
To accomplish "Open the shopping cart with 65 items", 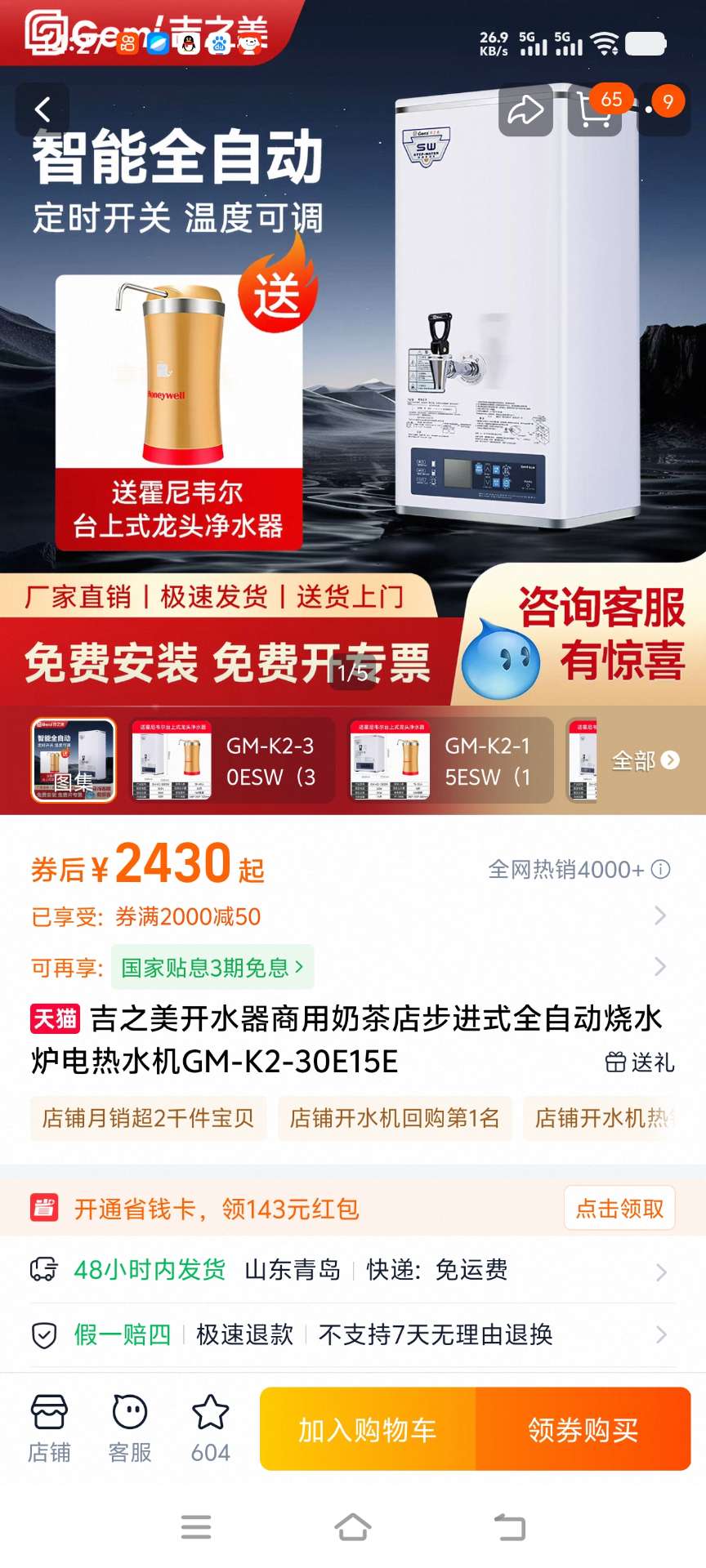I will pos(595,109).
